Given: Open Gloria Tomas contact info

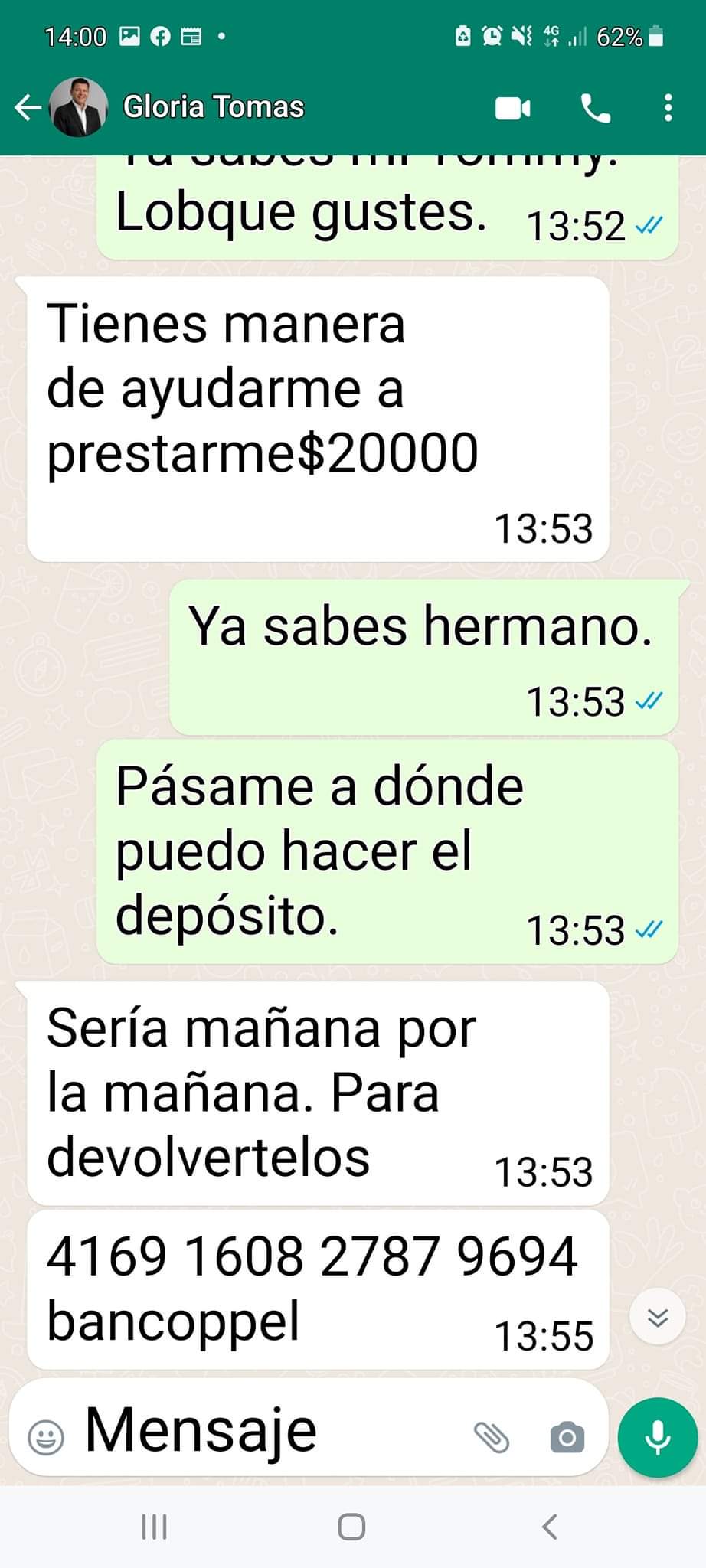Looking at the screenshot, I should (214, 107).
